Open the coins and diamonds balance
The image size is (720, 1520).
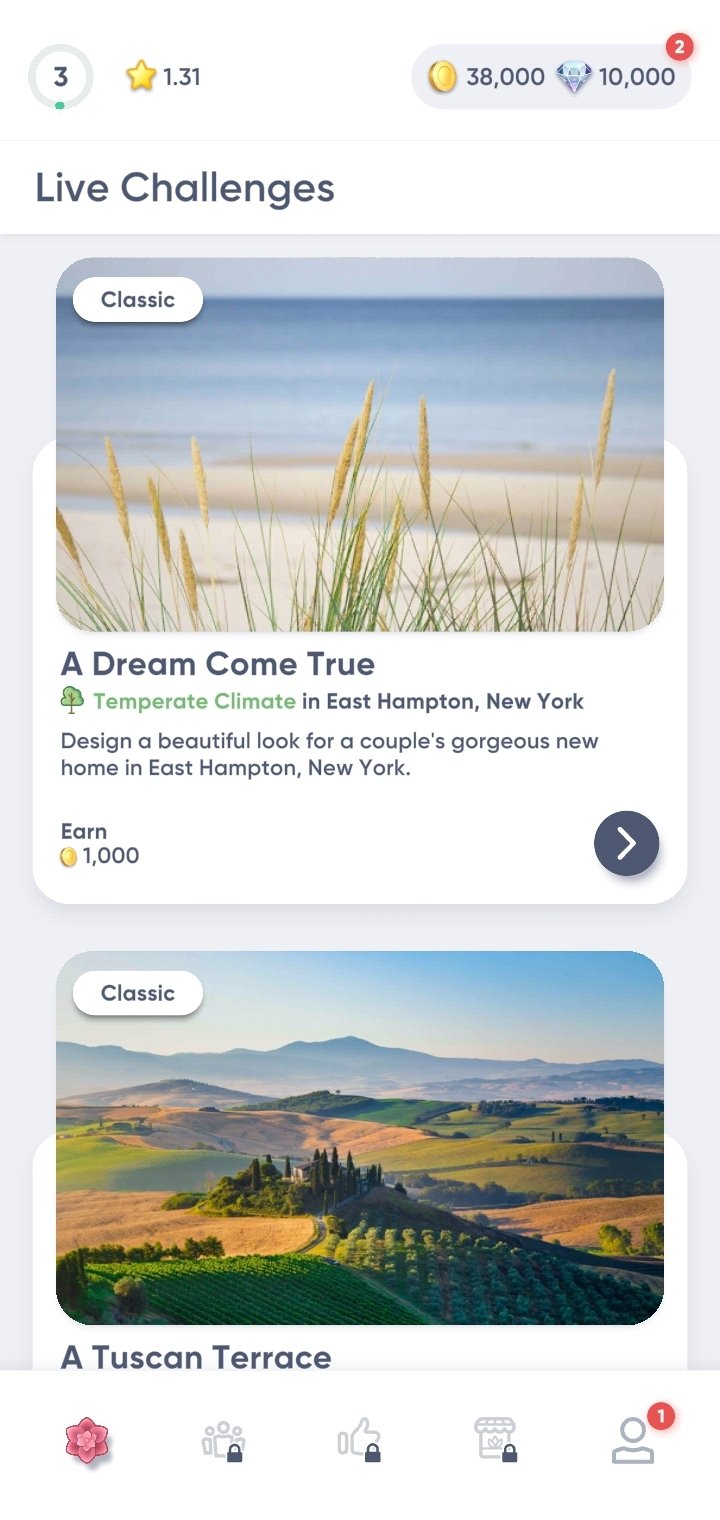click(551, 77)
